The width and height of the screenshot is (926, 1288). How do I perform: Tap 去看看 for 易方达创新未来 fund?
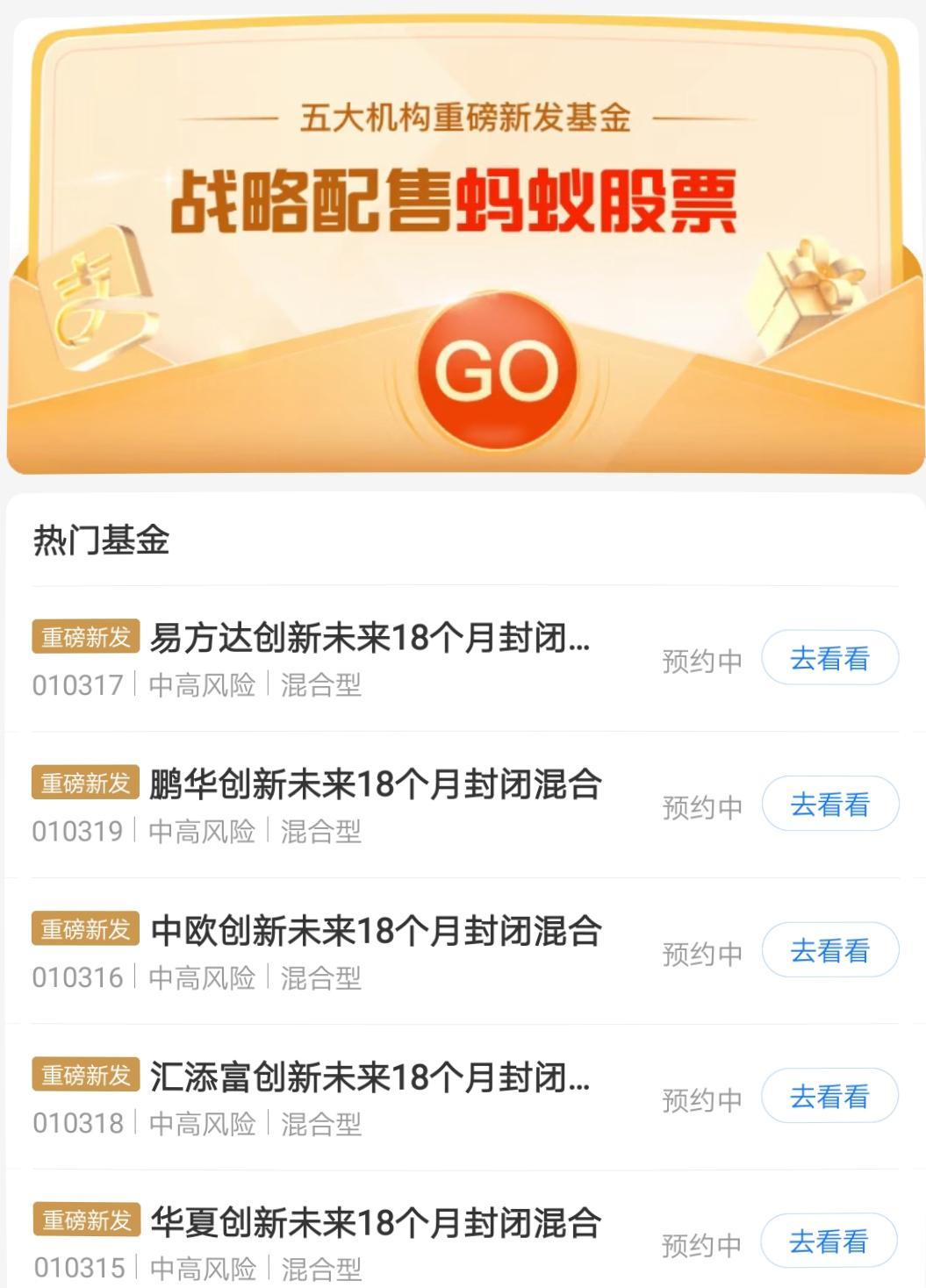[x=829, y=658]
